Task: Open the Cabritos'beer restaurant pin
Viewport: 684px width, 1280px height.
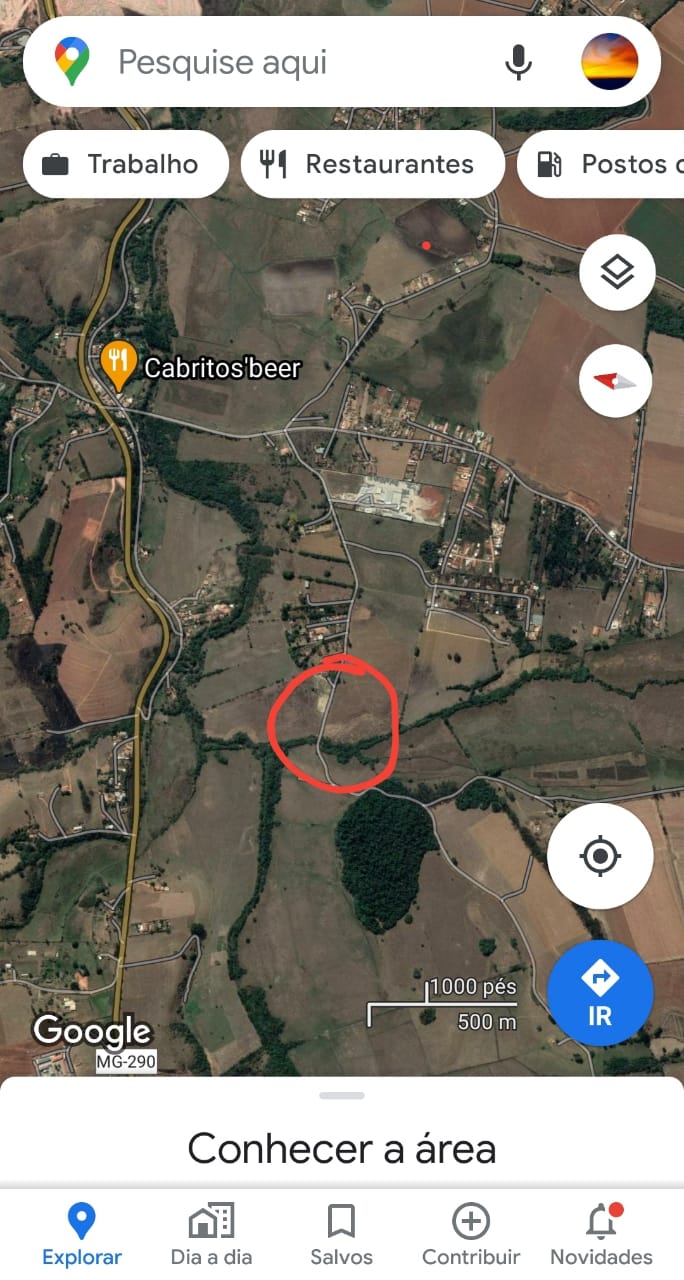Action: (119, 366)
